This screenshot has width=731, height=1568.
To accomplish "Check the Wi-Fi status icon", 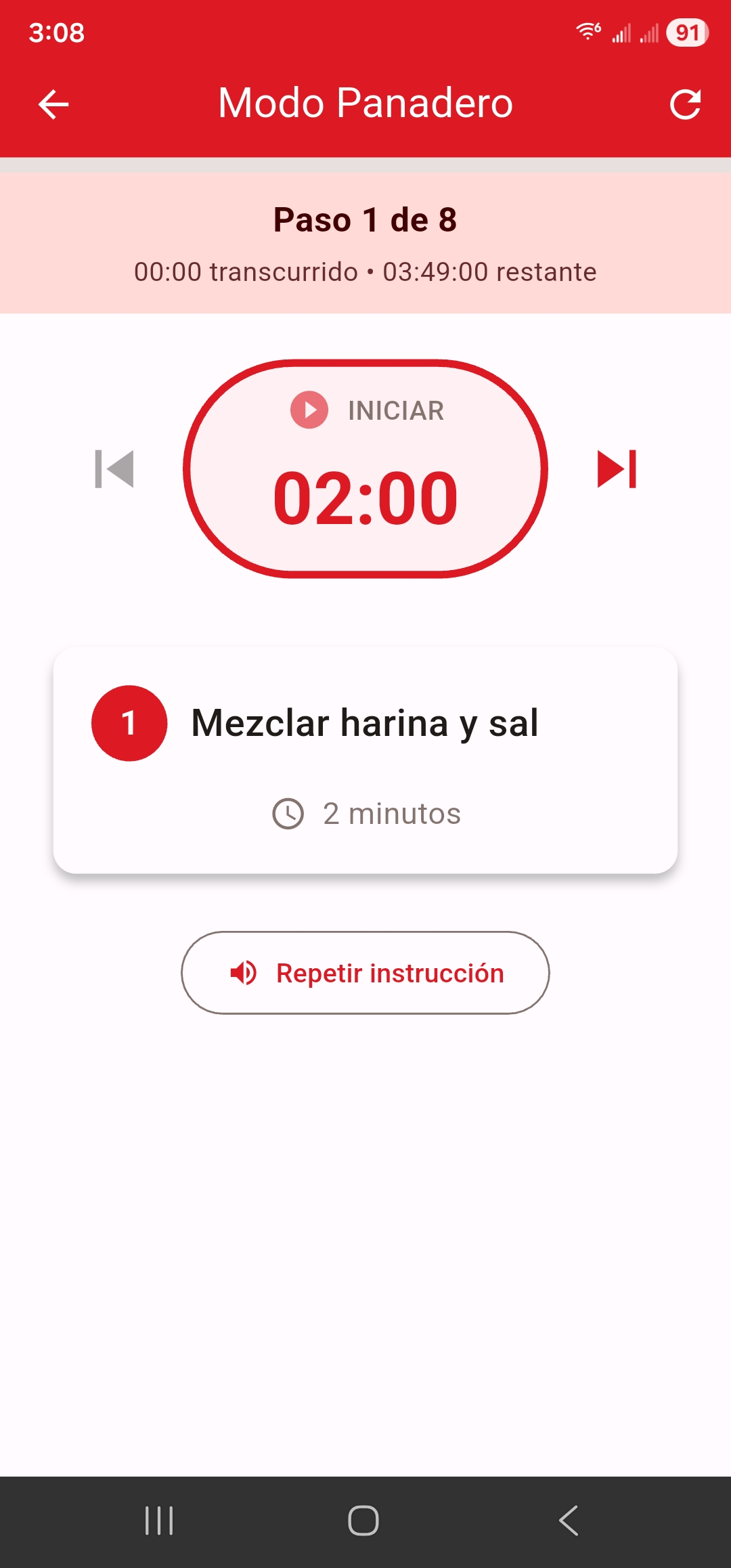I will click(x=586, y=30).
